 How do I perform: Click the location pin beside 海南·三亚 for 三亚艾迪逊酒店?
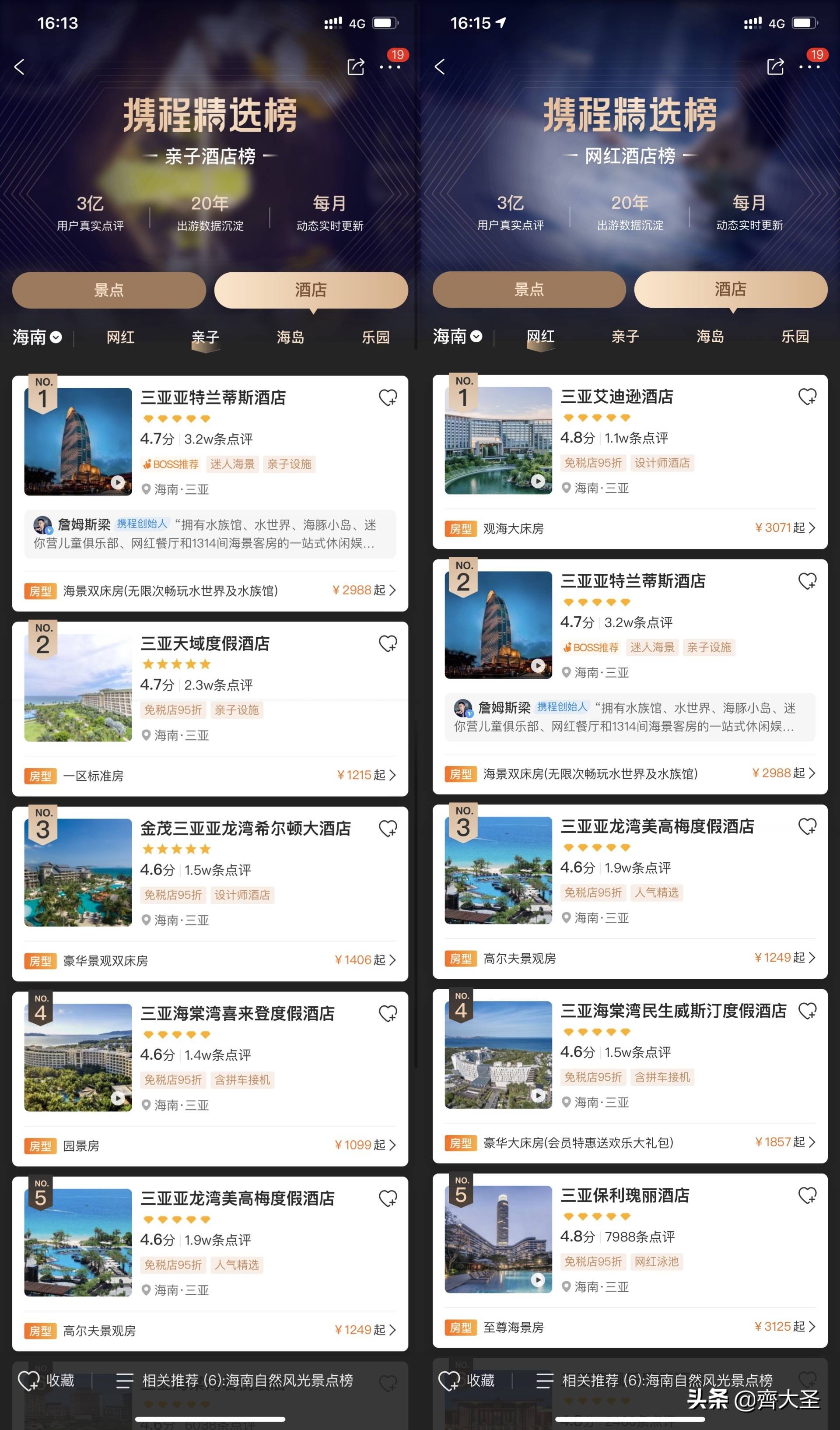click(x=566, y=488)
